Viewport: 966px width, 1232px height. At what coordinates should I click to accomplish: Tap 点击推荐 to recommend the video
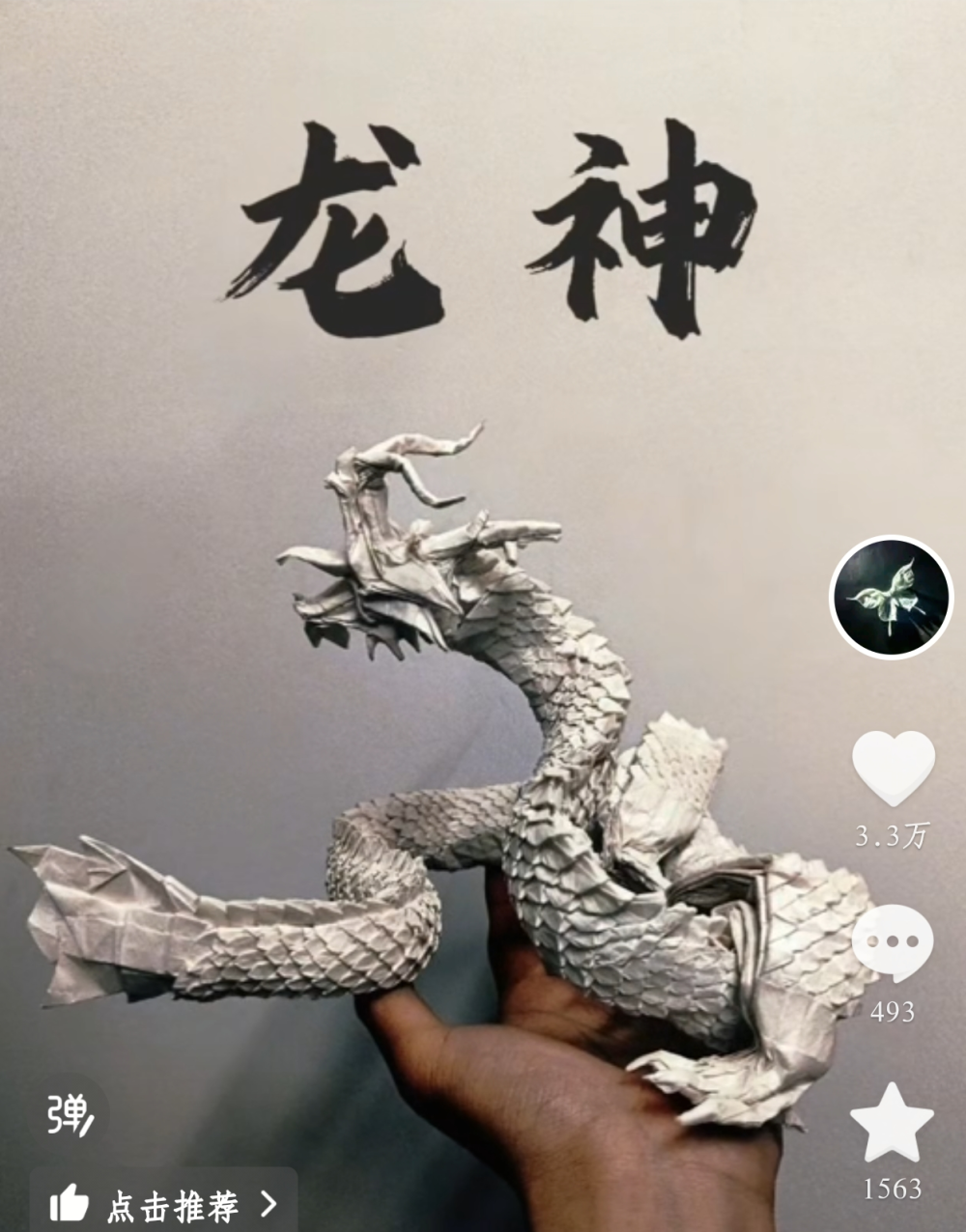pyautogui.click(x=163, y=1204)
